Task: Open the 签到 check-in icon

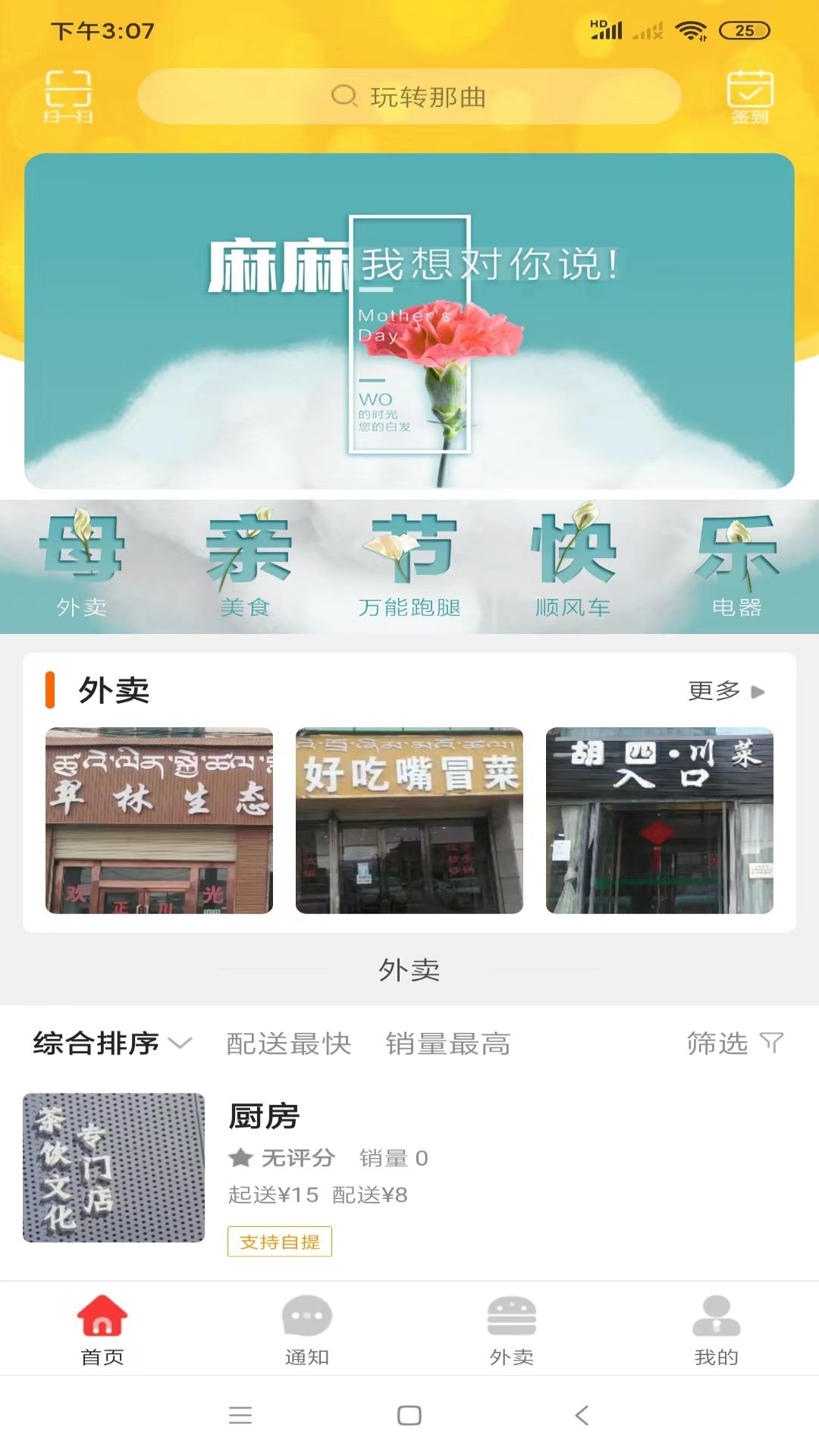Action: 749,96
